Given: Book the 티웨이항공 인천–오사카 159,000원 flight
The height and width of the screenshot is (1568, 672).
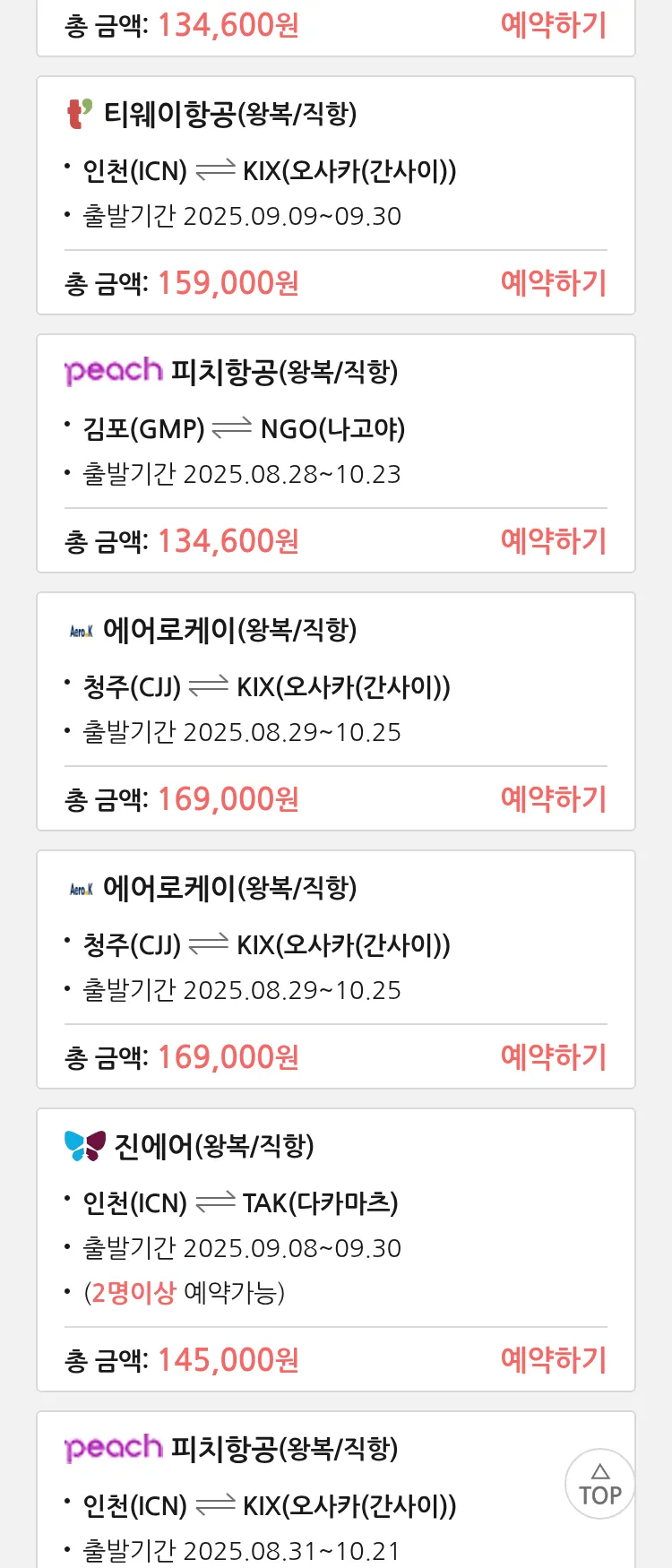Looking at the screenshot, I should 554,283.
